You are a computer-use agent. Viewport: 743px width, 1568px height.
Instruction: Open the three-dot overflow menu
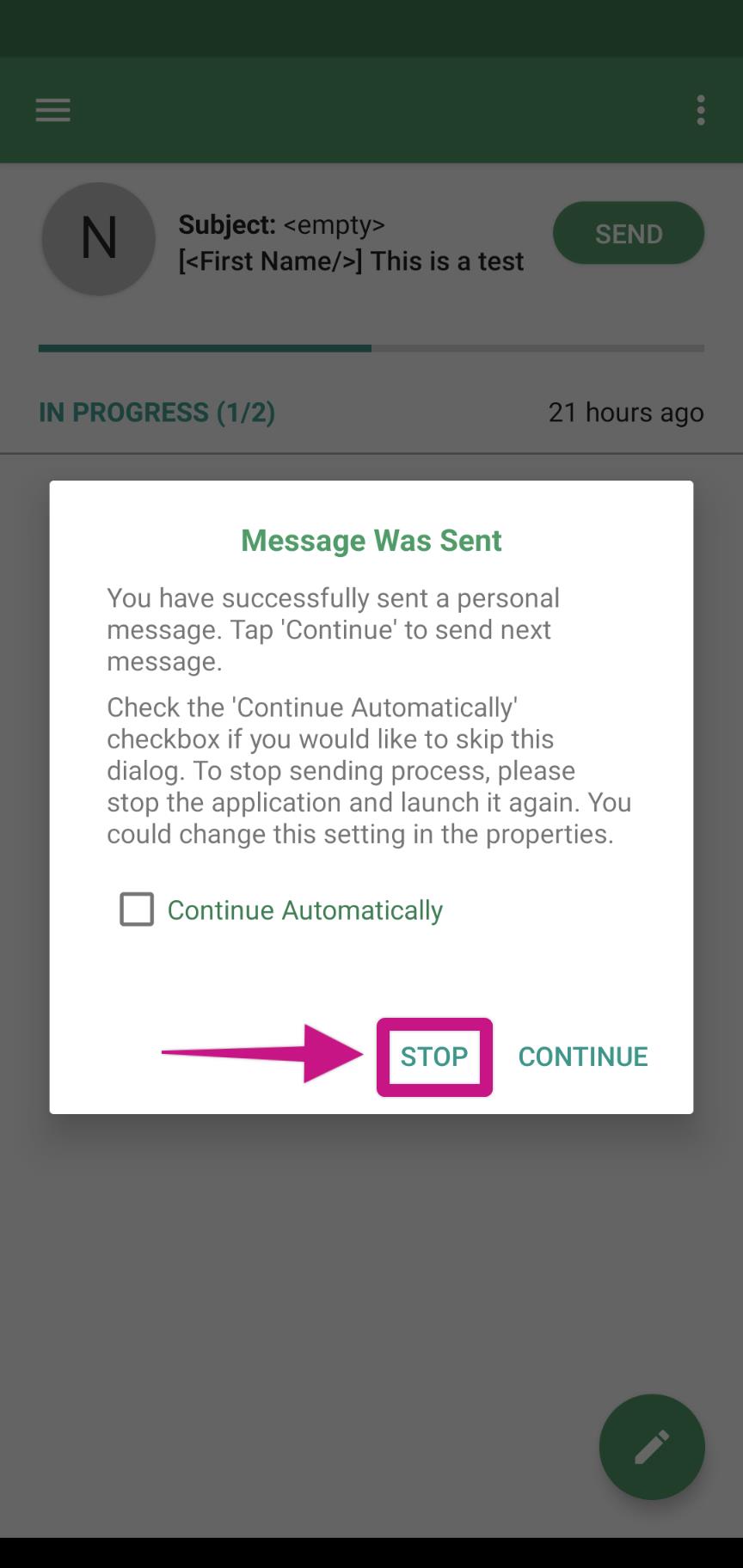(x=701, y=110)
